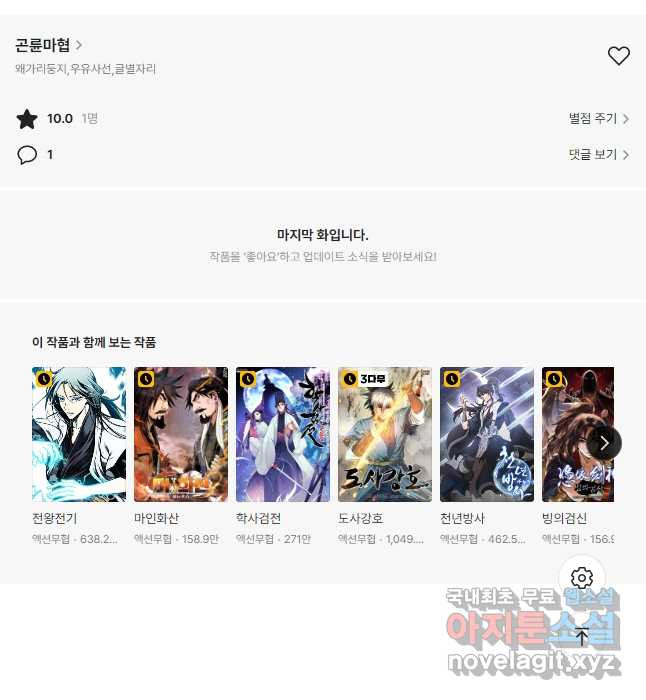646x700 pixels.
Task: Open the 도사강호 comic card
Action: (385, 435)
